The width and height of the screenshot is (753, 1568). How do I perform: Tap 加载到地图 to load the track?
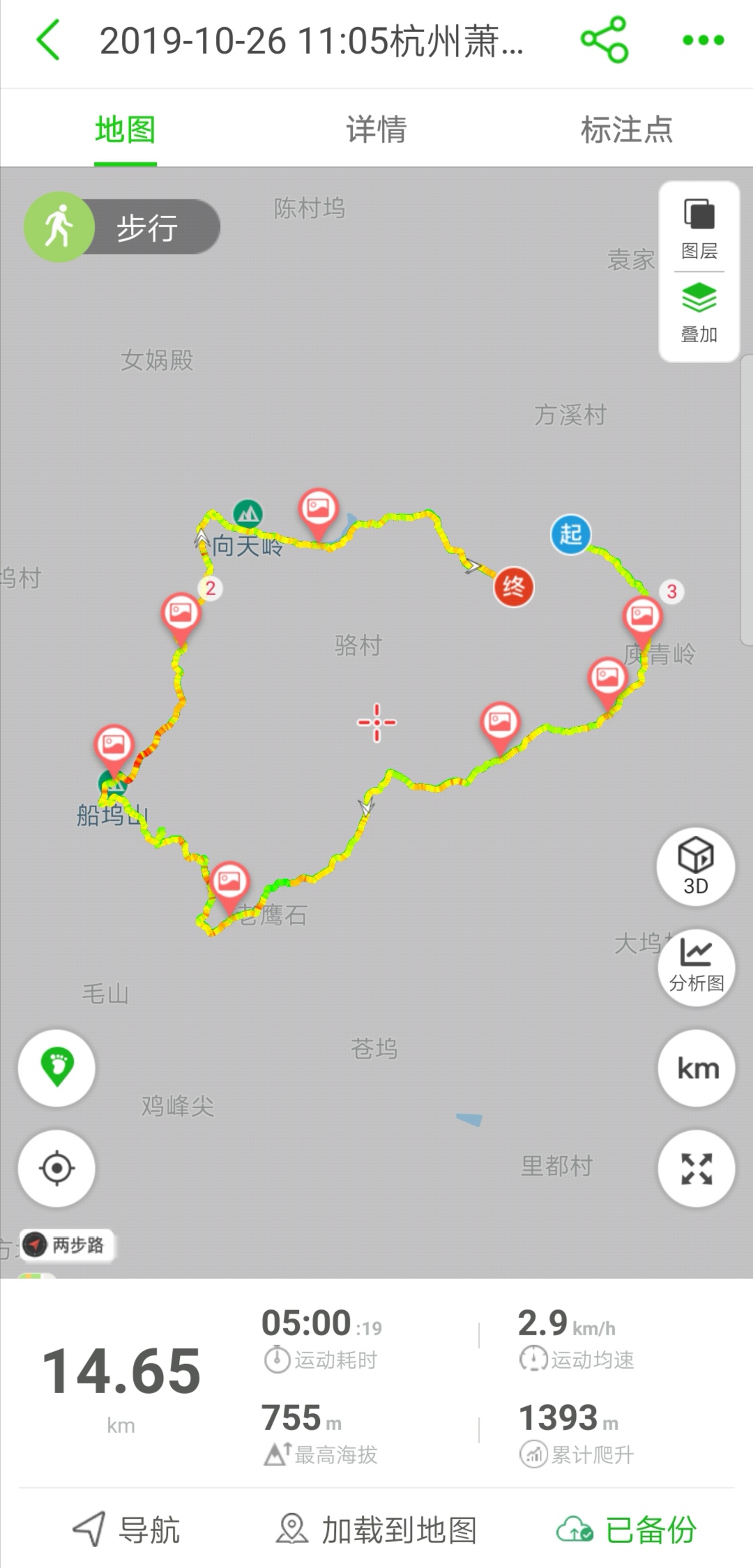click(376, 1530)
